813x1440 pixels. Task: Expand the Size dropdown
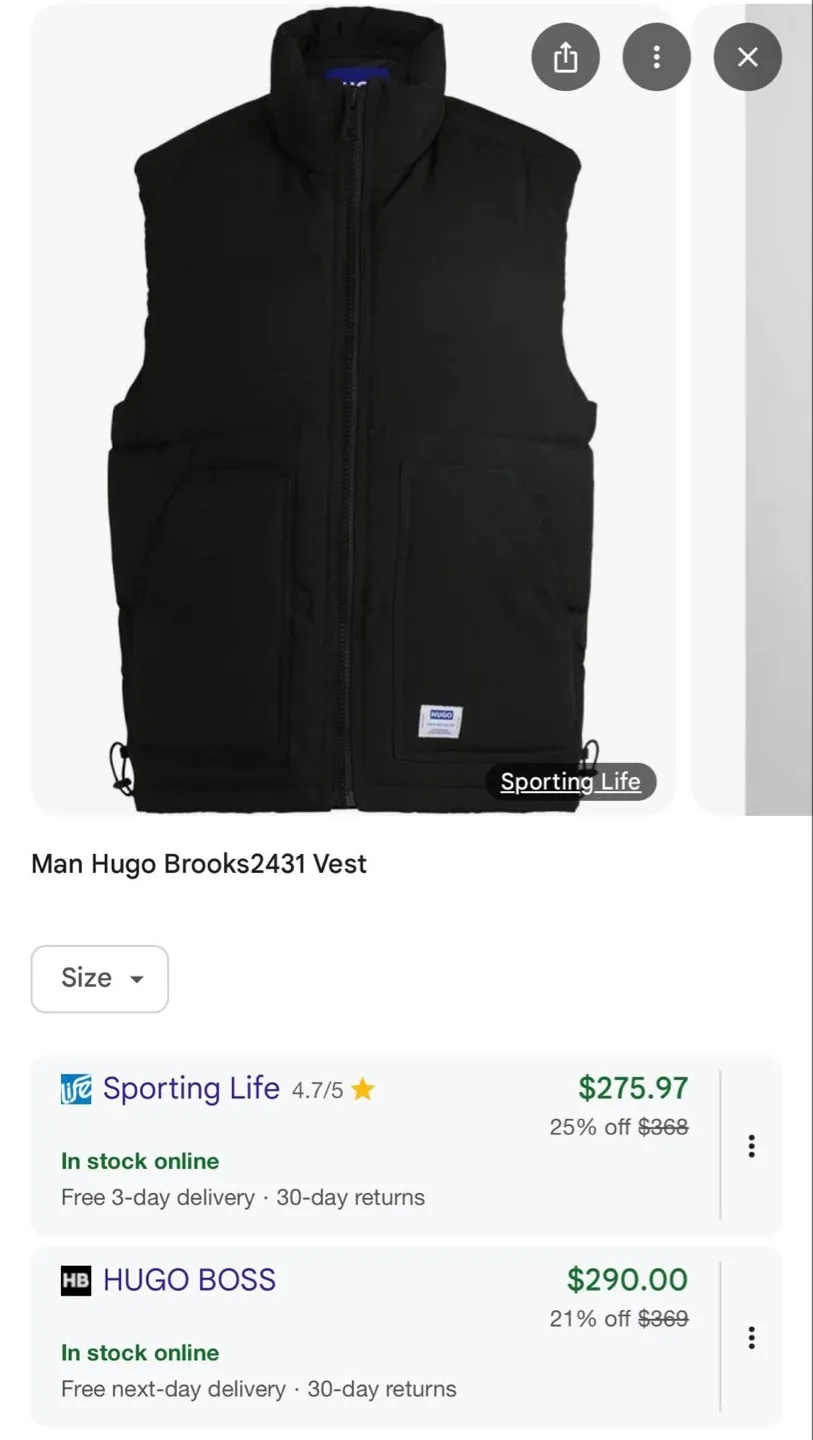click(100, 978)
